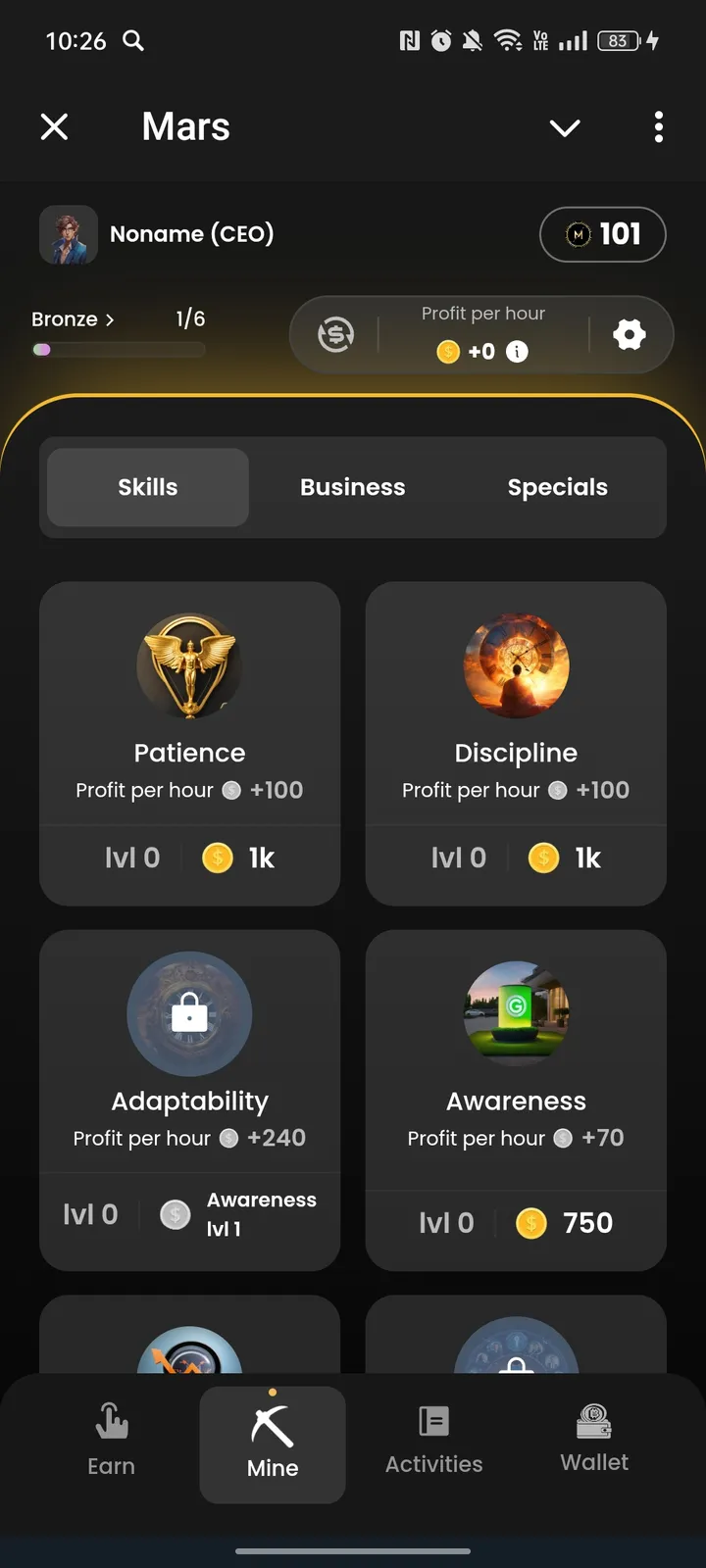
Task: Upgrade the Discipline skill card
Action: click(x=516, y=743)
